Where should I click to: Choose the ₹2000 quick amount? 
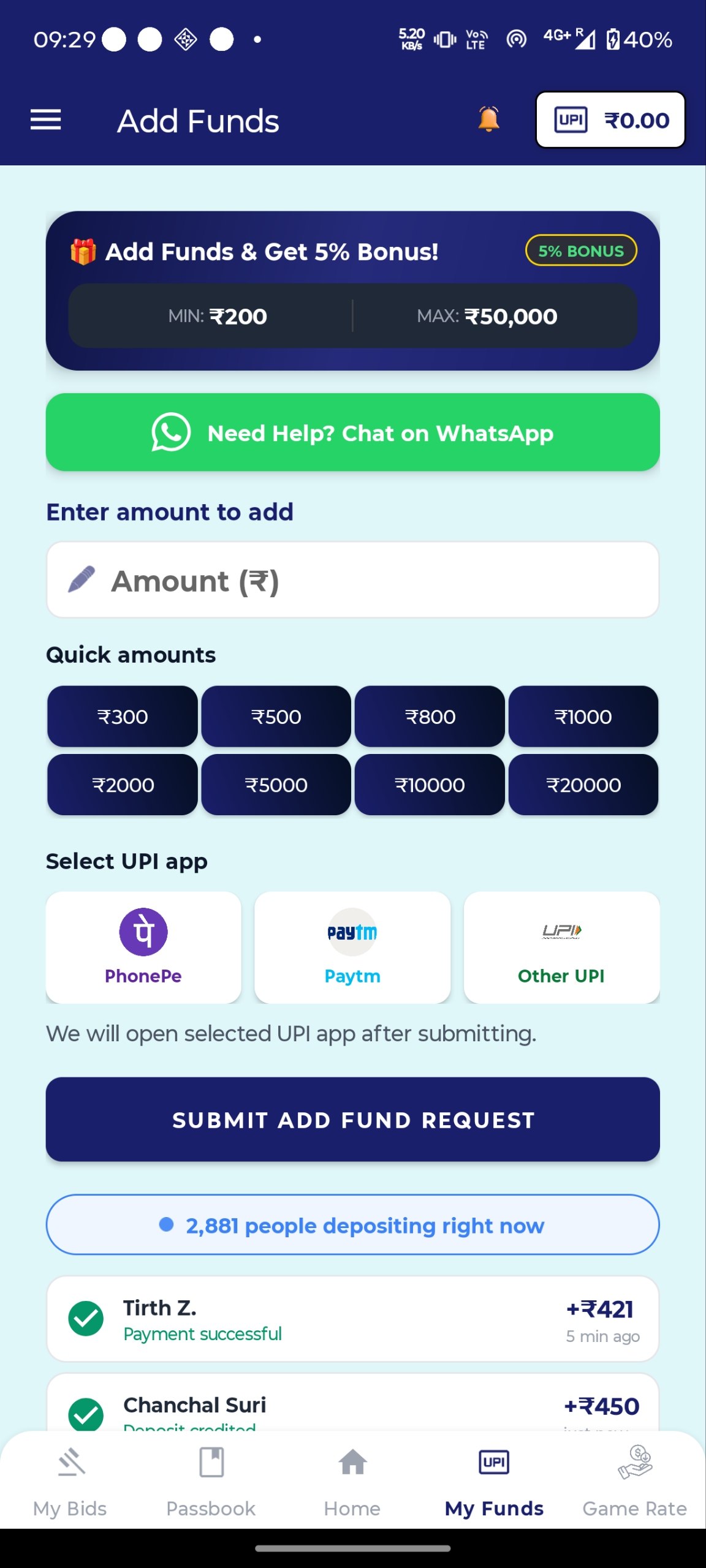[x=123, y=785]
